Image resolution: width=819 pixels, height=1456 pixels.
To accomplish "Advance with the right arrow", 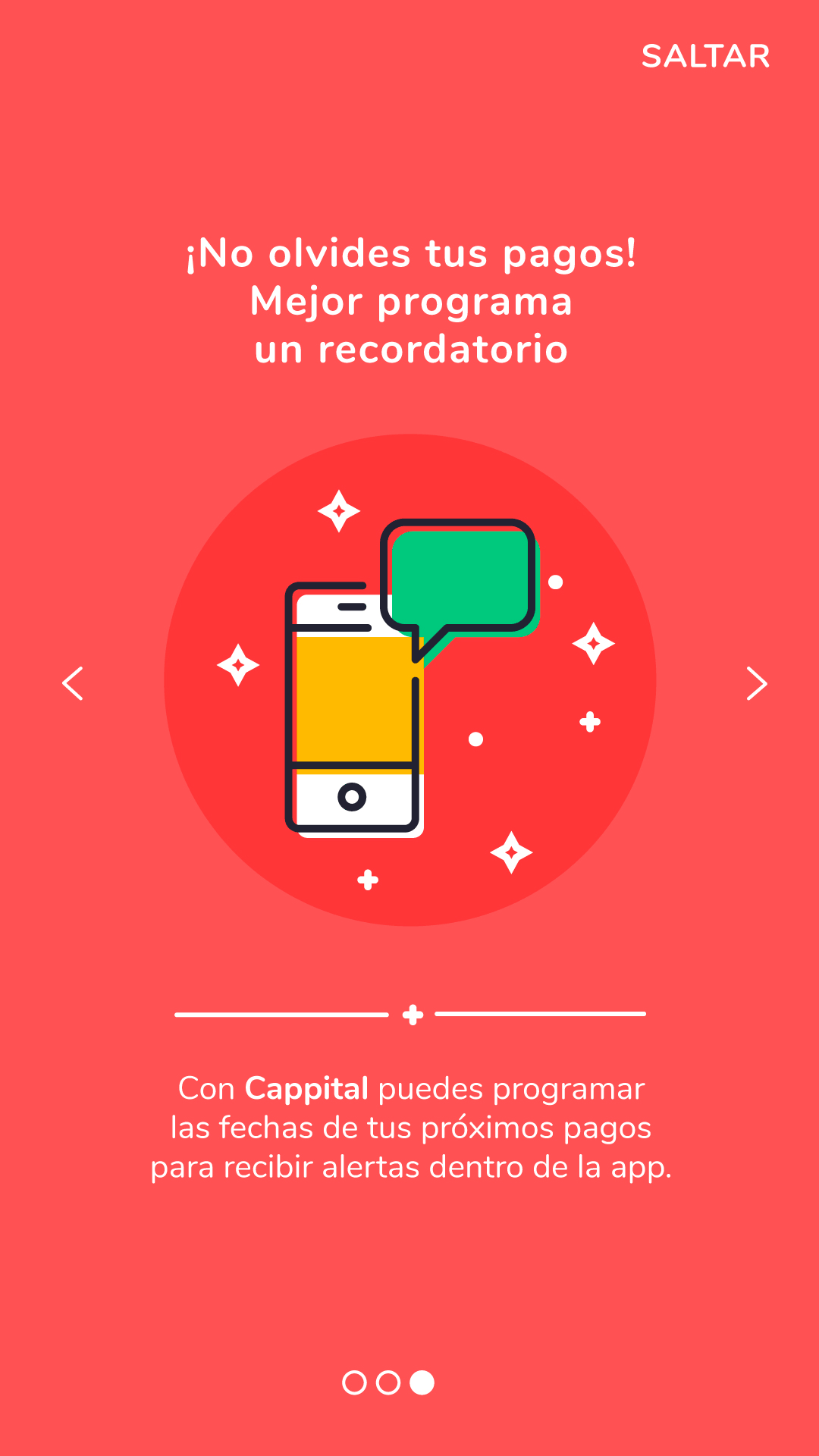I will click(756, 683).
